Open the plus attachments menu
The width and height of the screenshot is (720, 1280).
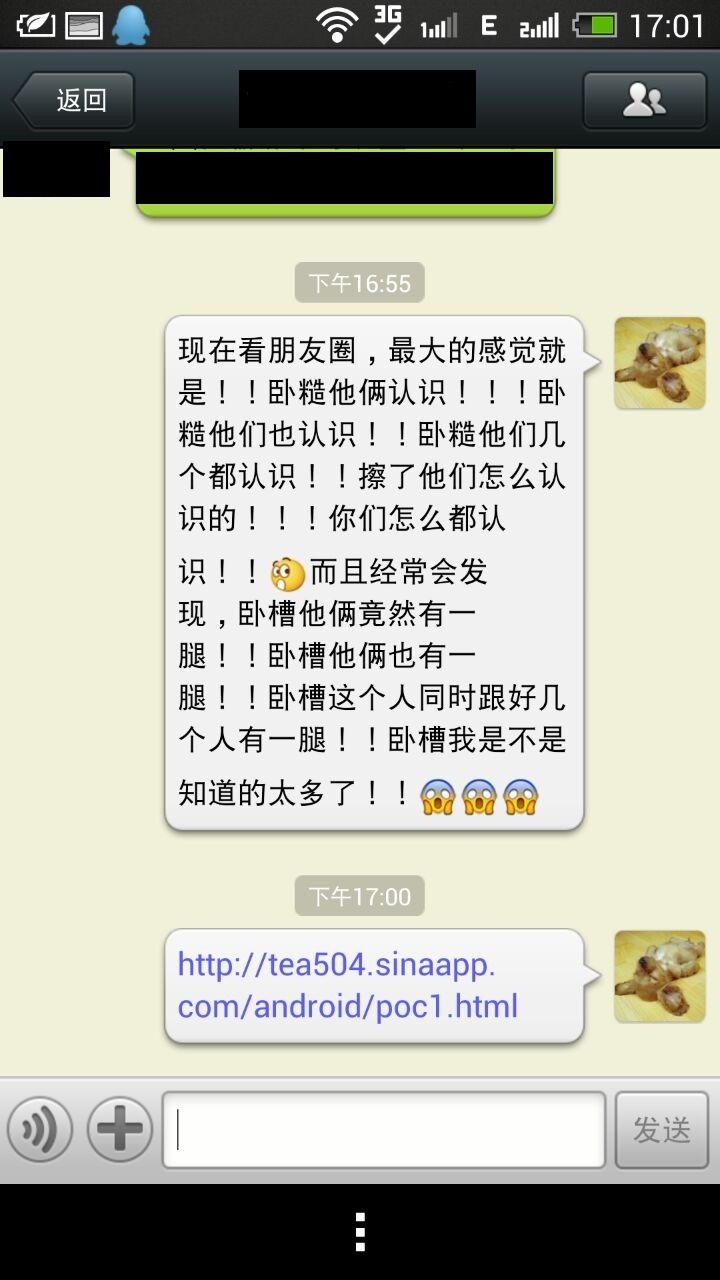[x=120, y=1130]
